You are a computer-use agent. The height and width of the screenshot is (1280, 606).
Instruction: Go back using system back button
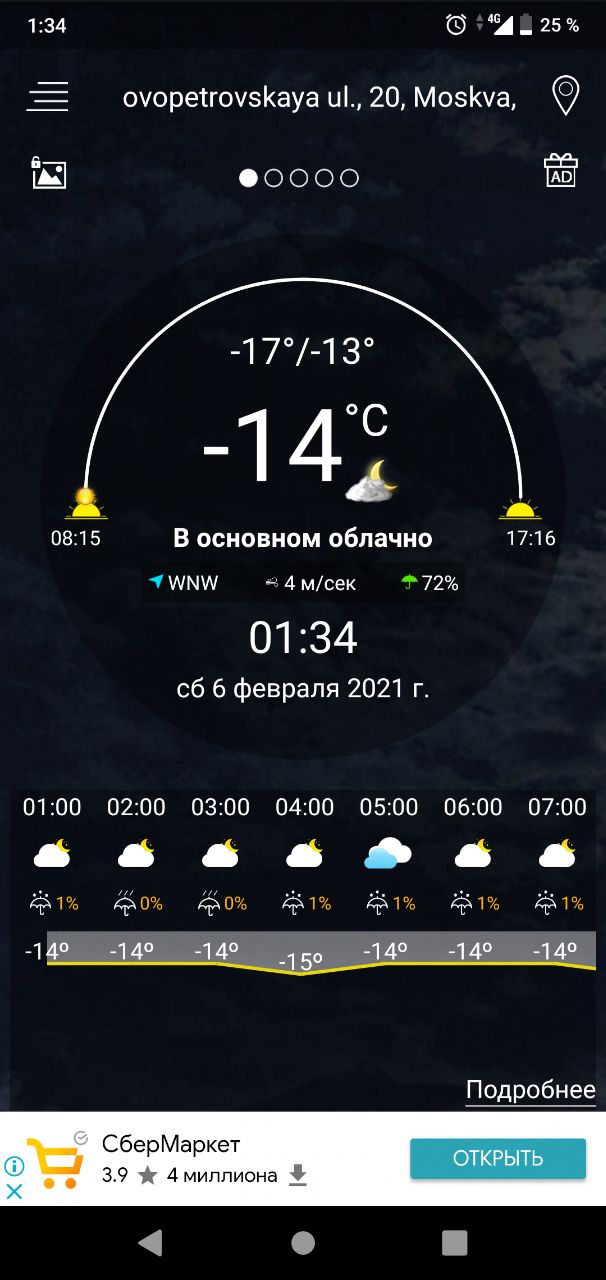coord(150,1243)
